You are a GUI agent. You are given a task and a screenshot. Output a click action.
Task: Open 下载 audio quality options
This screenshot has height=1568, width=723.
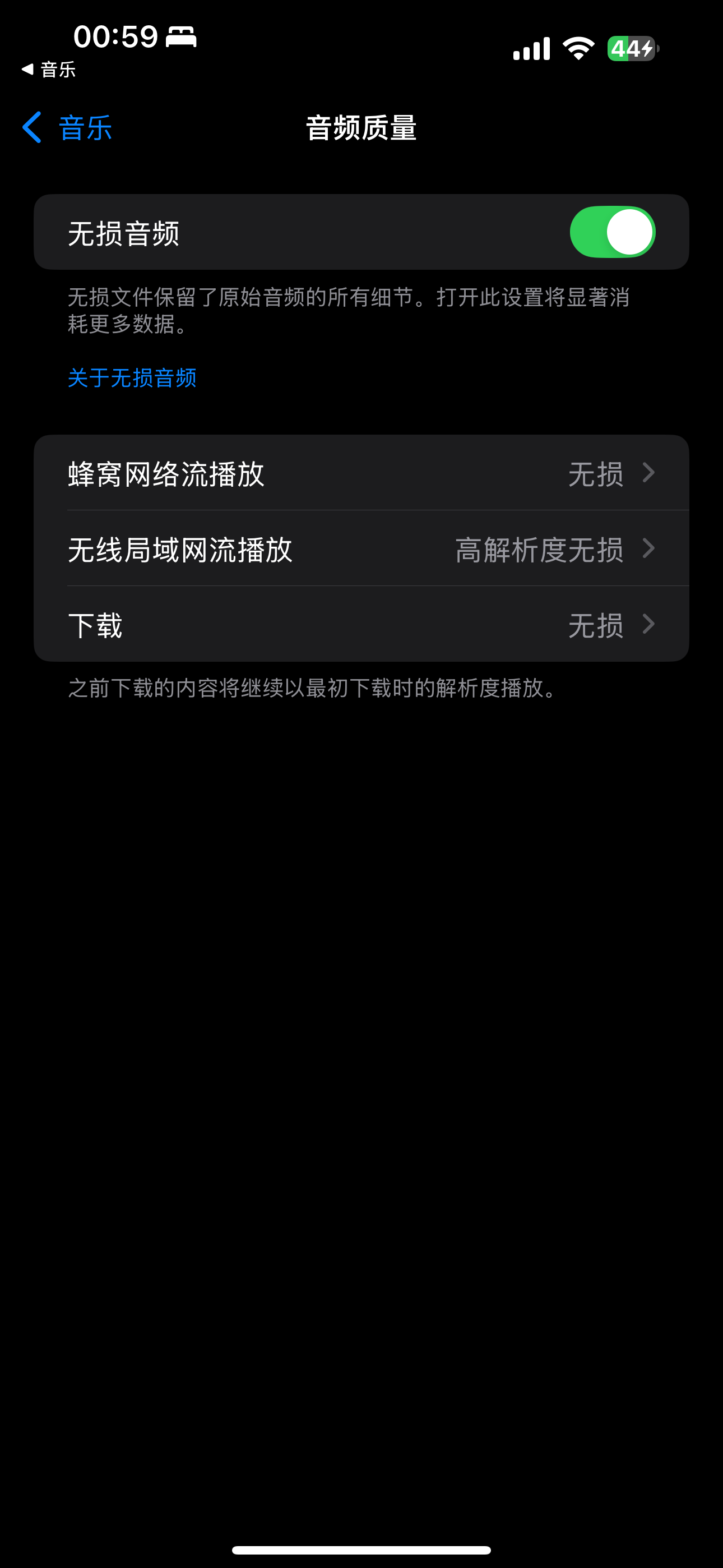pos(361,625)
